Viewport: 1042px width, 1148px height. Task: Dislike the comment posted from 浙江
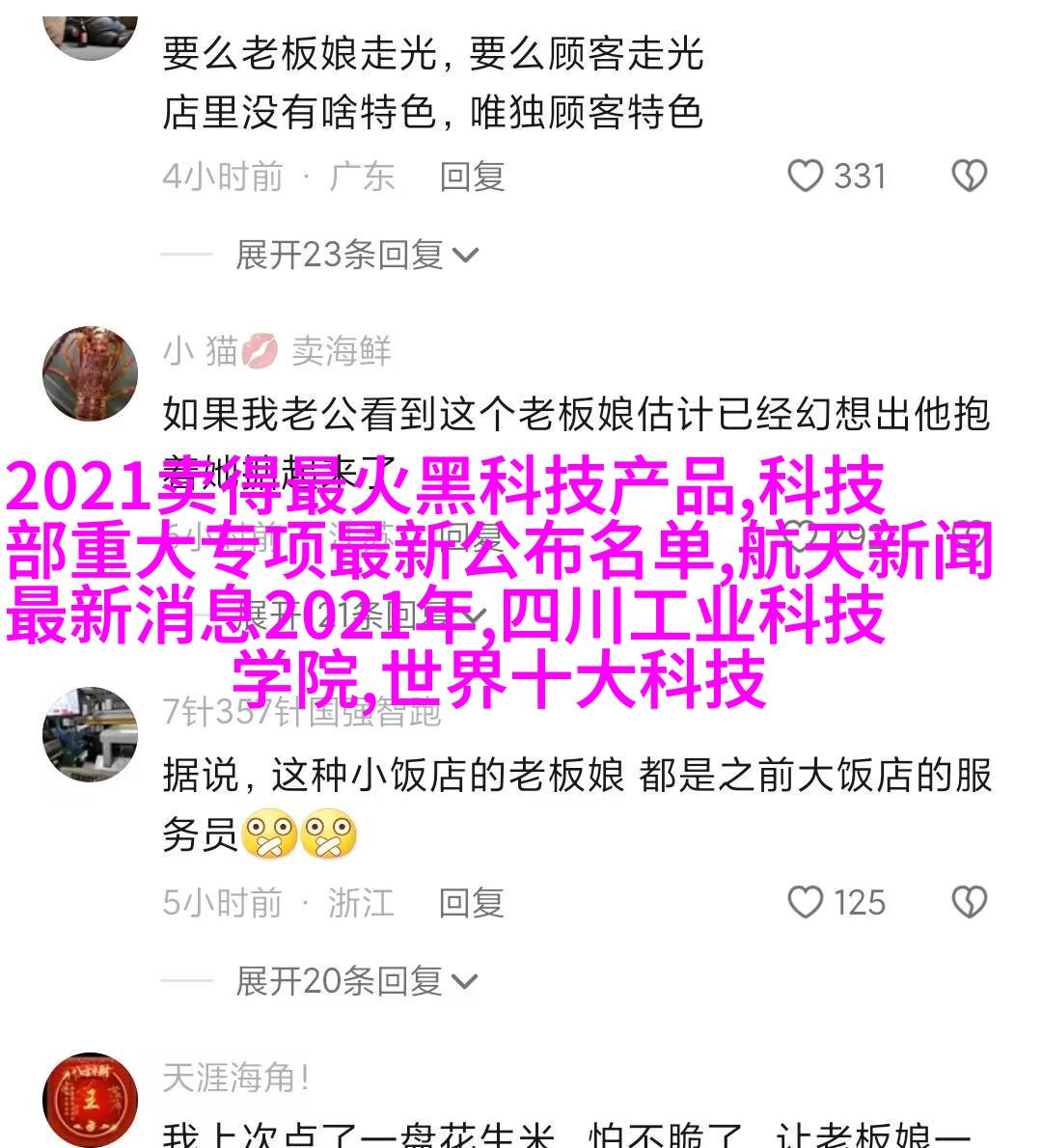pos(969,903)
